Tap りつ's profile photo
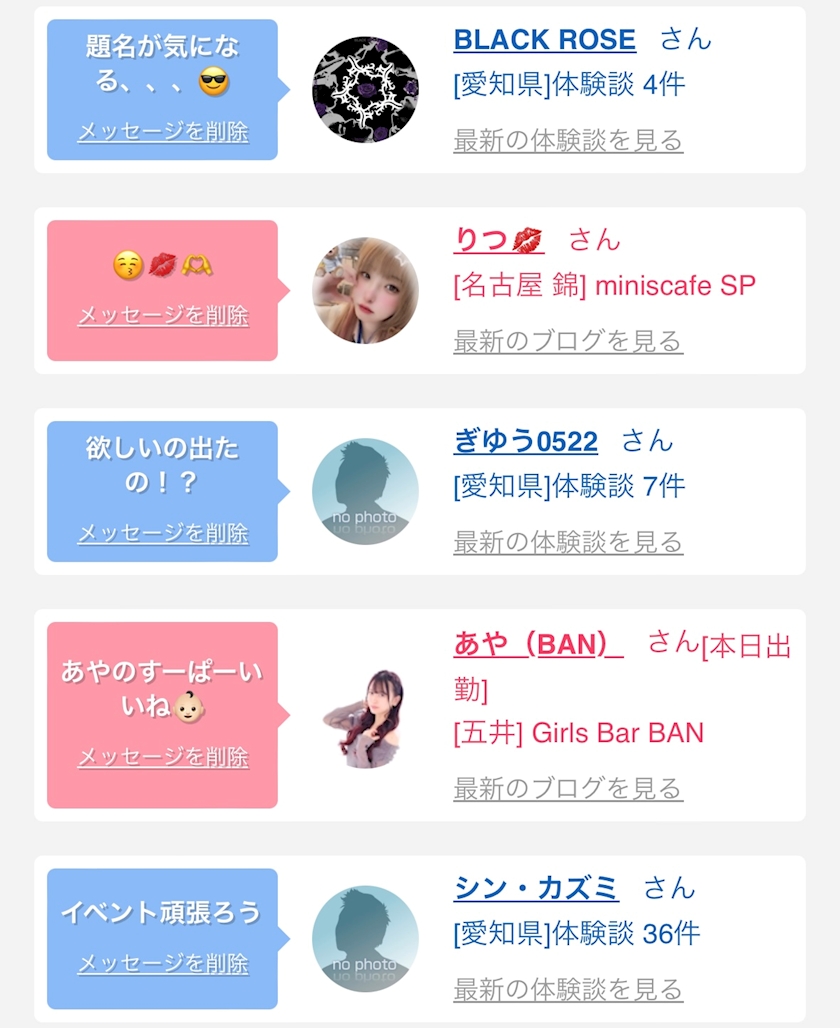The image size is (840, 1028). [365, 290]
